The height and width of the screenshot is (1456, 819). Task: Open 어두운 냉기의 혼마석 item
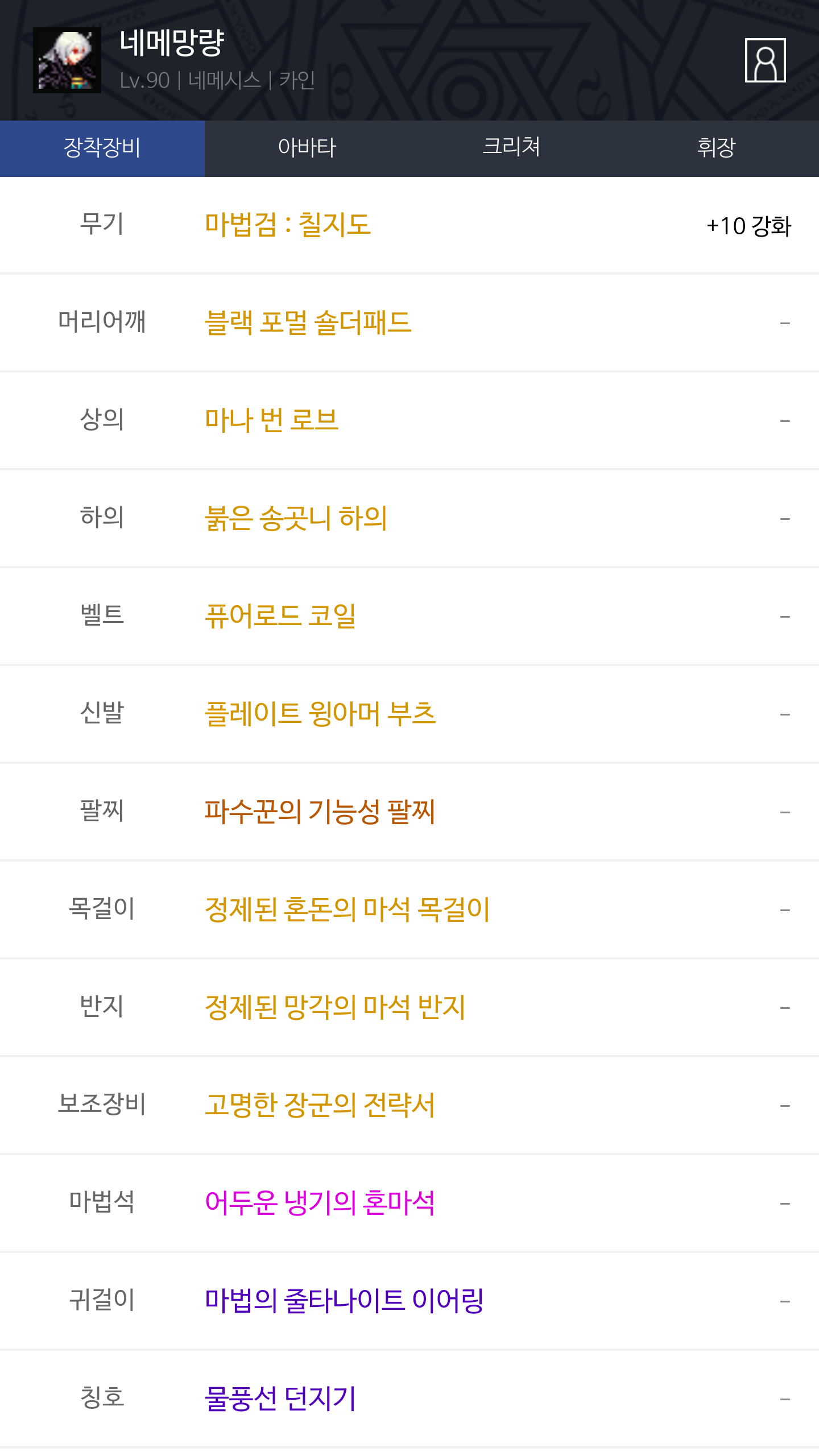pyautogui.click(x=320, y=1203)
